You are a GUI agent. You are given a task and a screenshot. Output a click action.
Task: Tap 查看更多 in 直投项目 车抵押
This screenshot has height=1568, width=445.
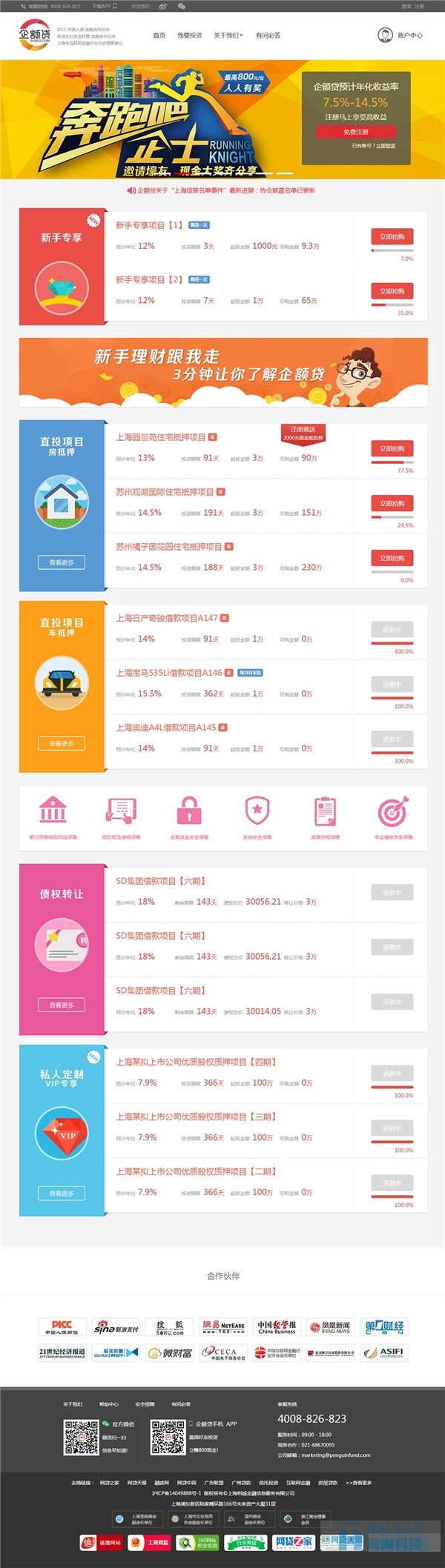click(x=62, y=743)
